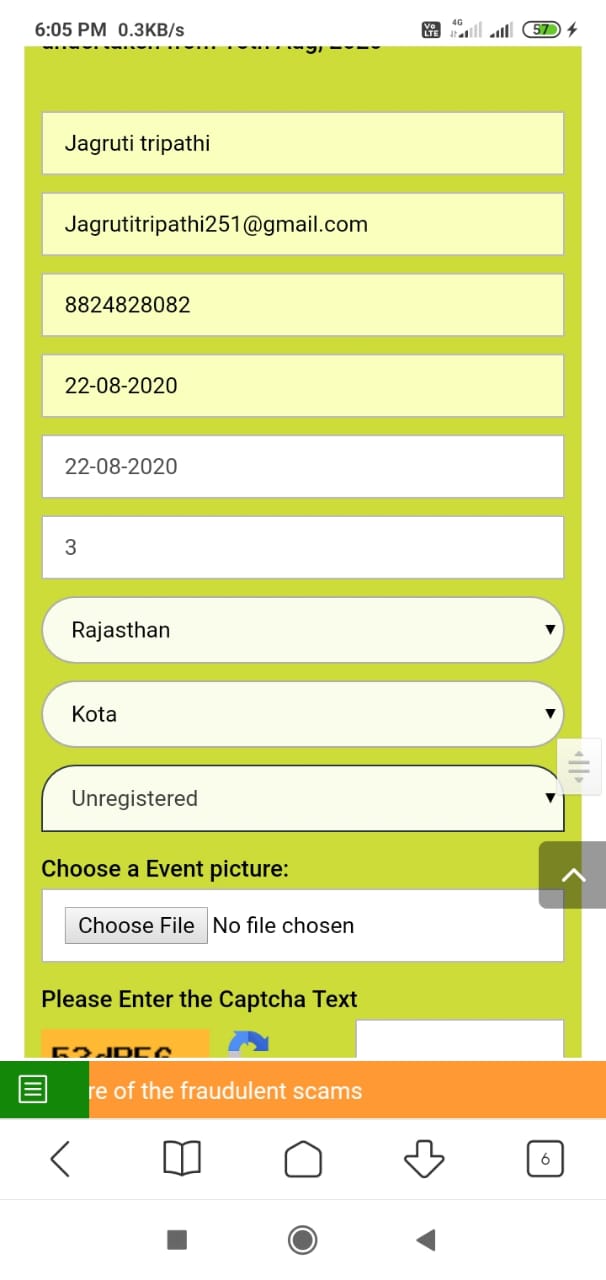Edit the Gmail address field
This screenshot has height=1280, width=606.
(x=302, y=224)
